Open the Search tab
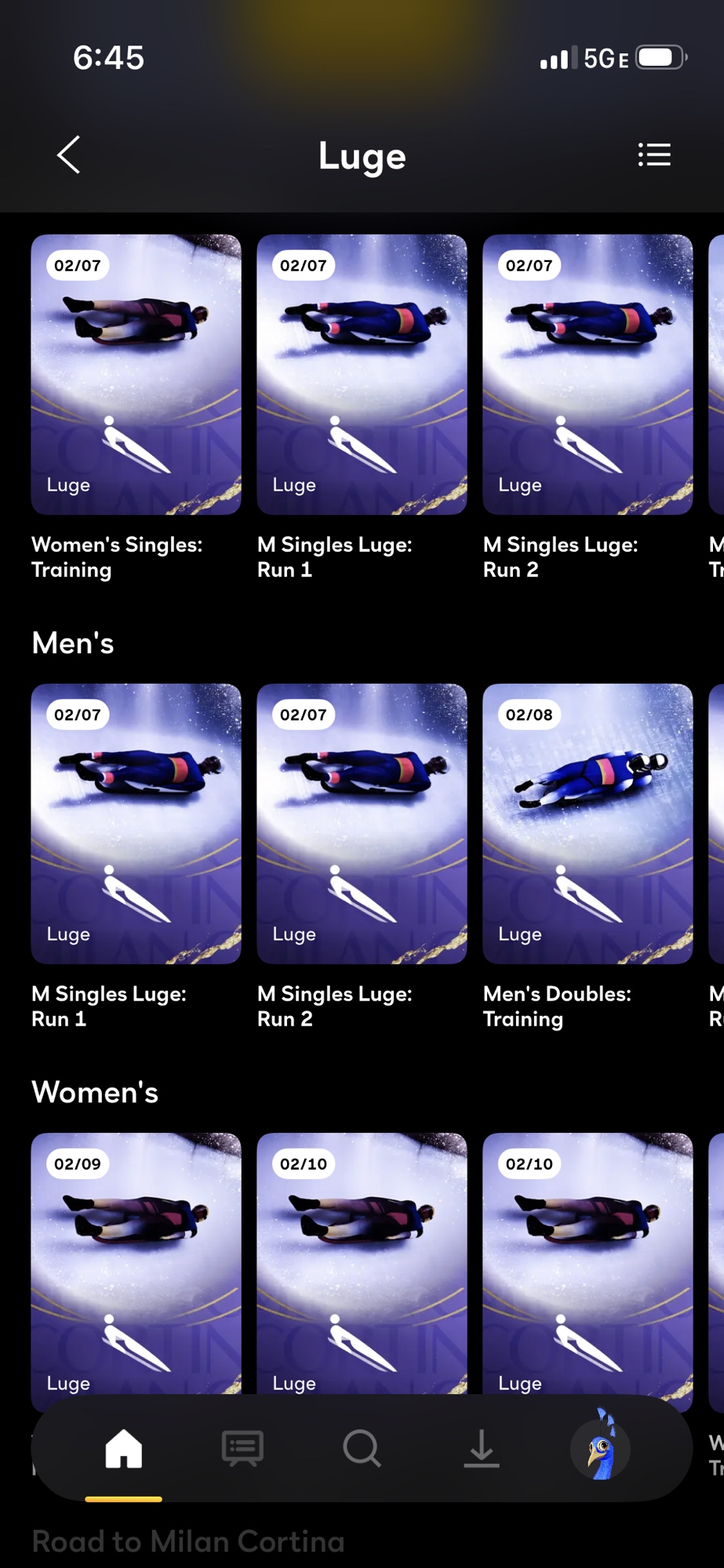This screenshot has height=1568, width=724. point(362,1449)
